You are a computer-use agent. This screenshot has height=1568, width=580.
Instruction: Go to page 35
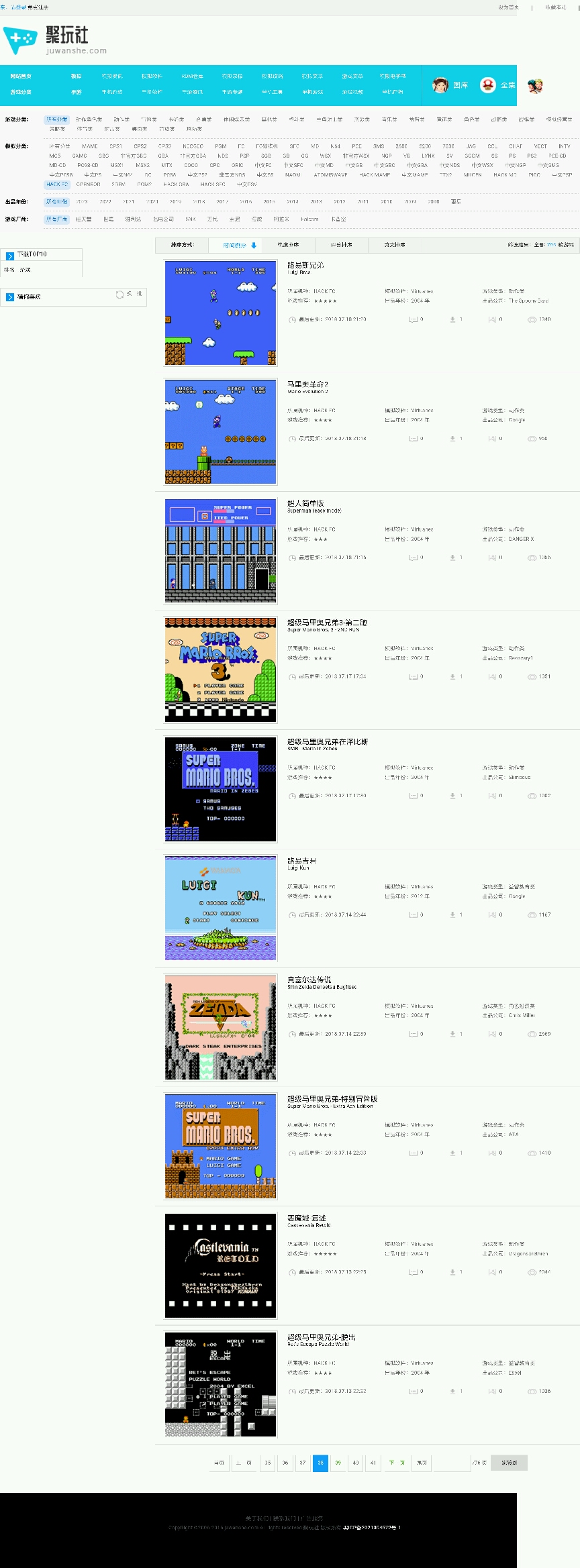pyautogui.click(x=268, y=1463)
